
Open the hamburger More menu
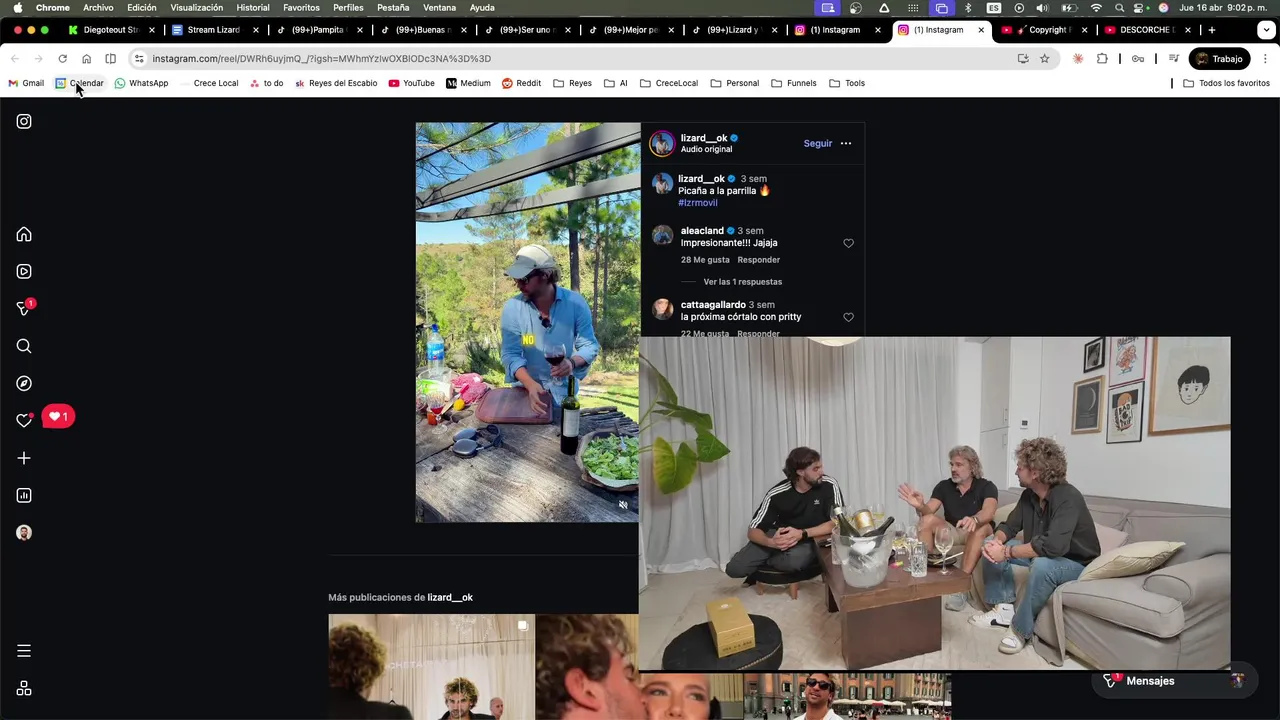pyautogui.click(x=24, y=651)
